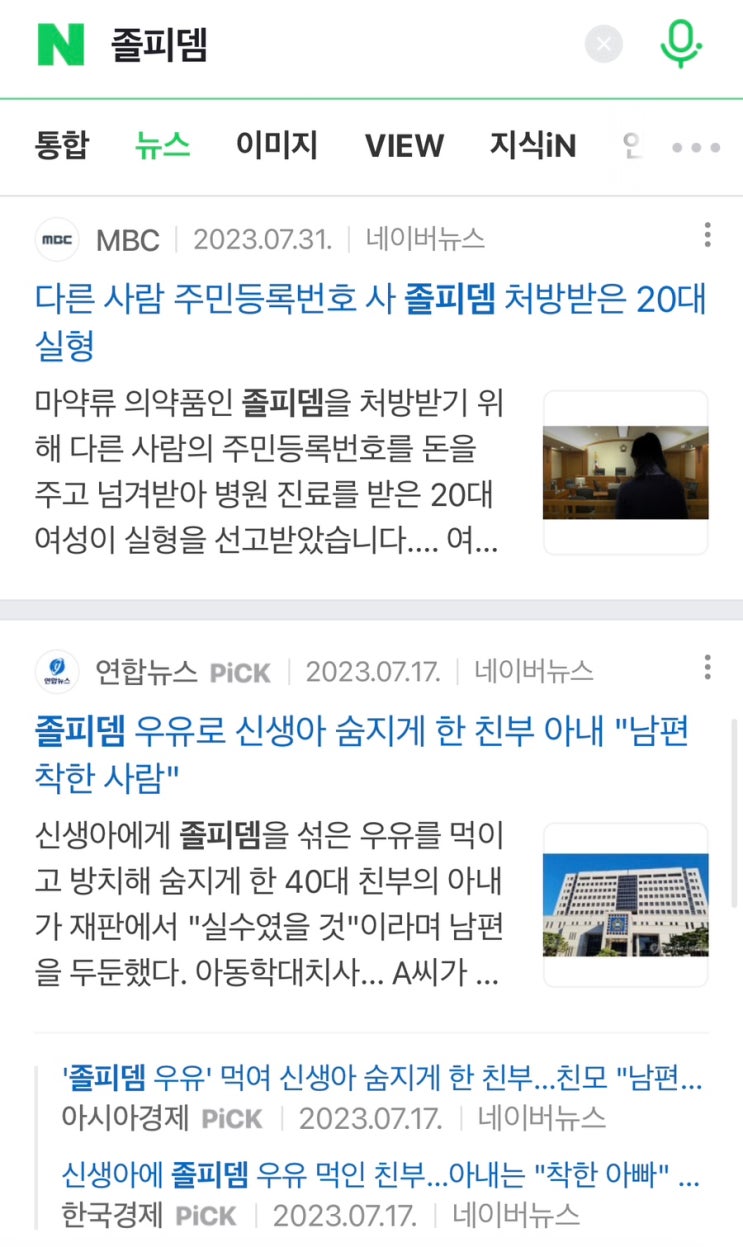Tap the green Naver N logo
This screenshot has height=1247, width=743.
tap(61, 44)
